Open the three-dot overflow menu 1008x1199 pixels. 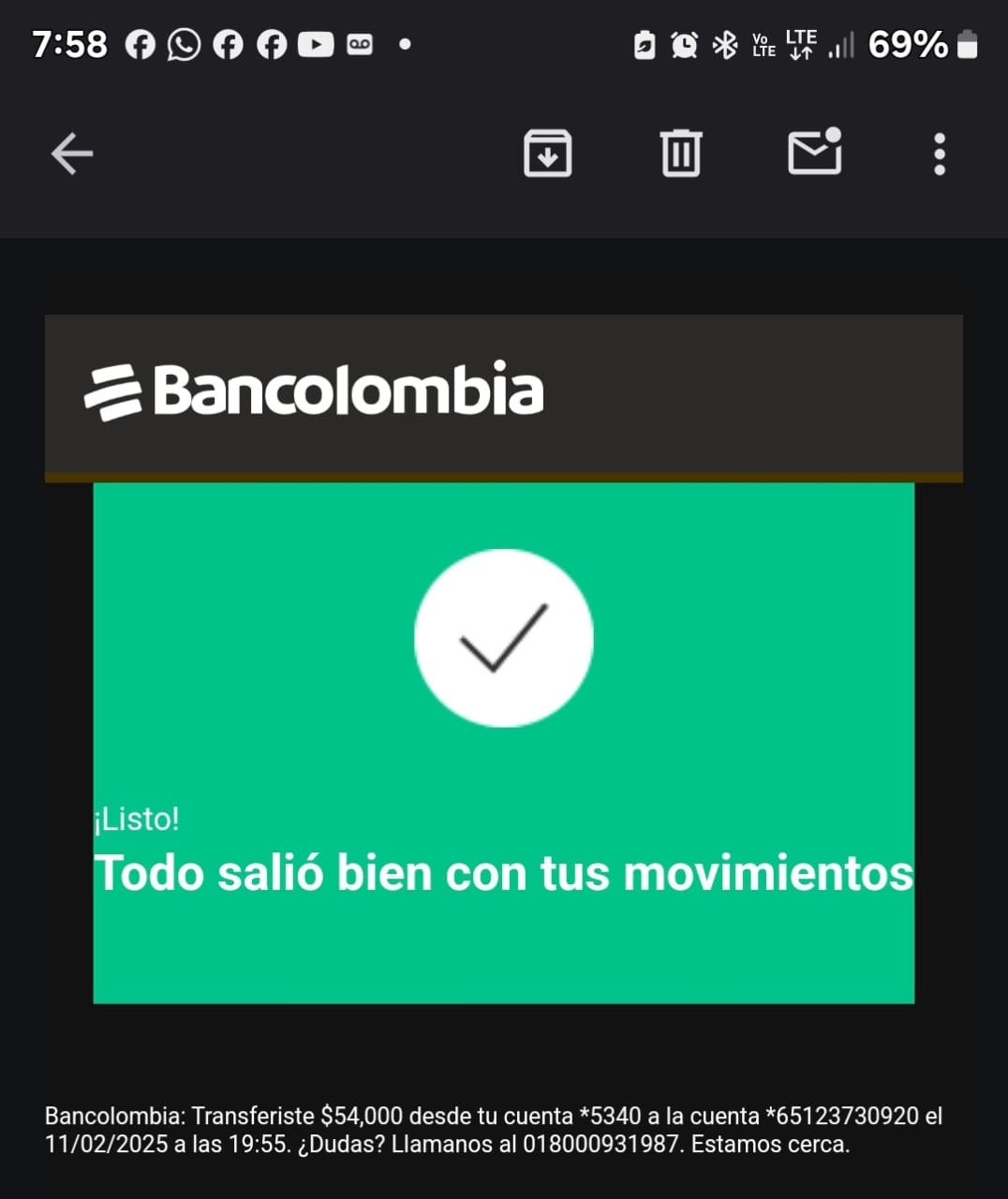[x=940, y=154]
